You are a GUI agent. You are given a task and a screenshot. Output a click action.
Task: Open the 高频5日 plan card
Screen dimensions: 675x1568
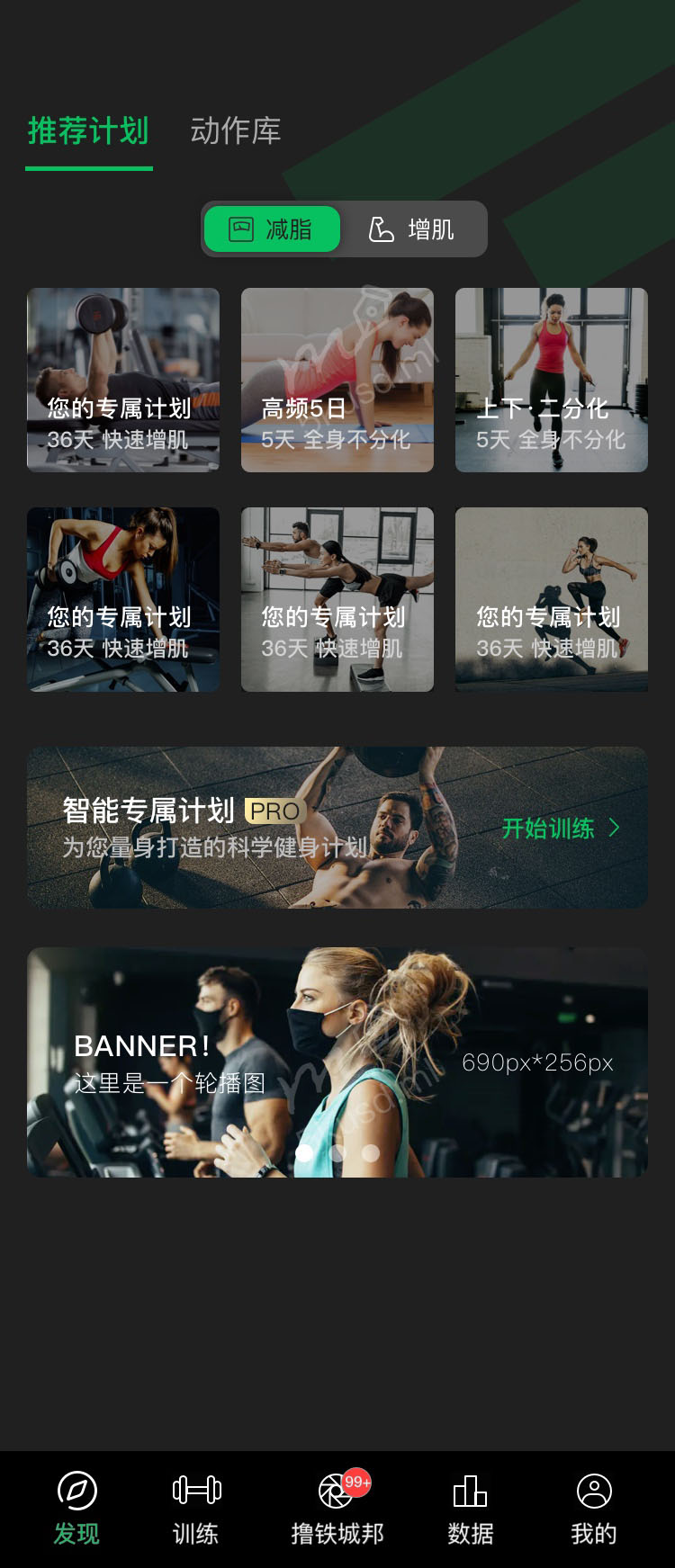[x=337, y=380]
